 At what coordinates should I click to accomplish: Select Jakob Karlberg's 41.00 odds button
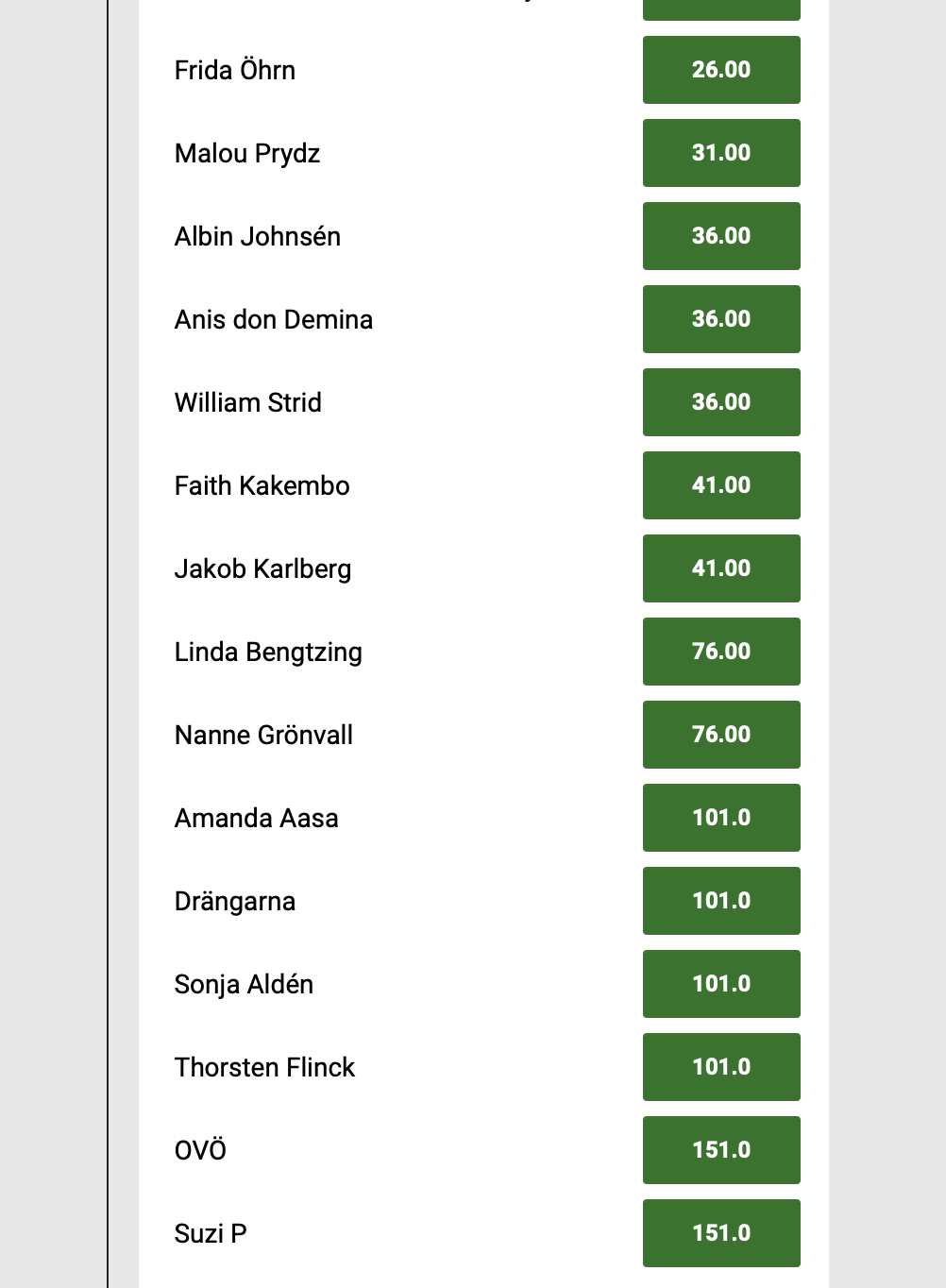(720, 568)
